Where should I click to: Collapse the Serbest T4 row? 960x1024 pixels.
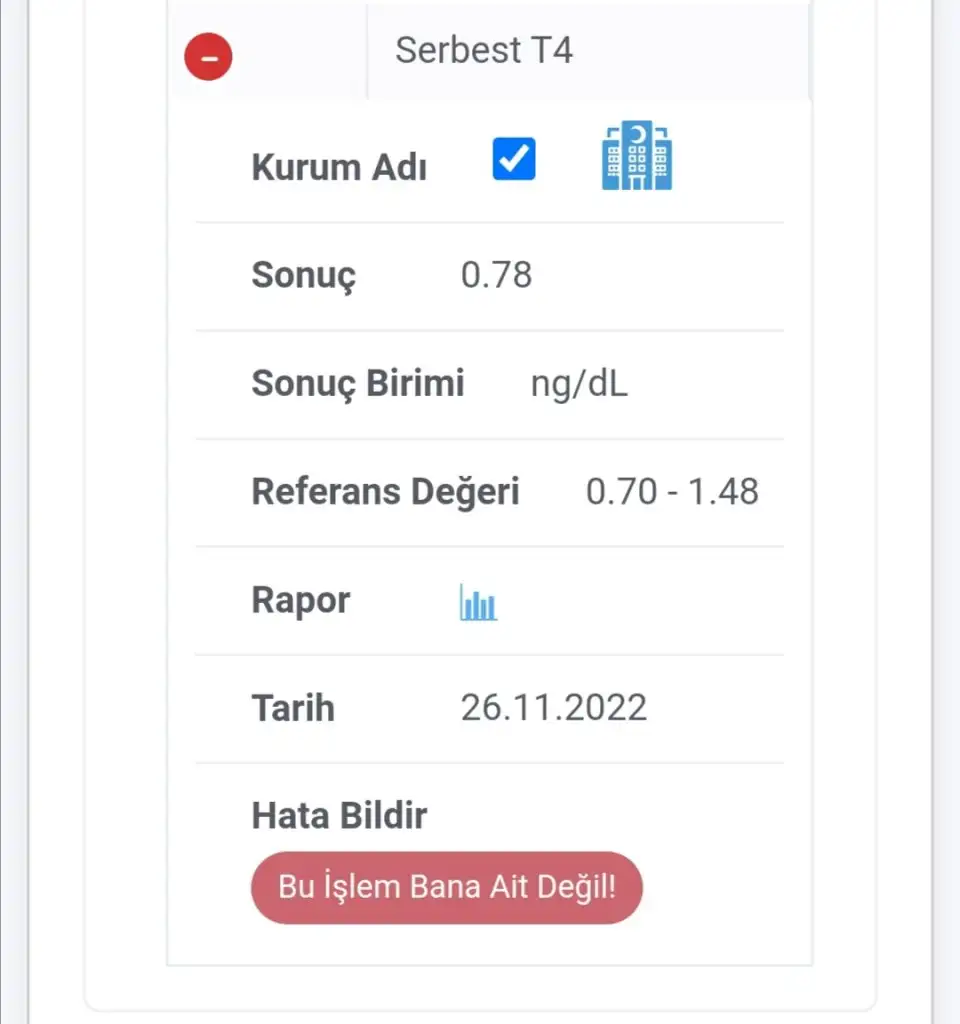pyautogui.click(x=208, y=57)
